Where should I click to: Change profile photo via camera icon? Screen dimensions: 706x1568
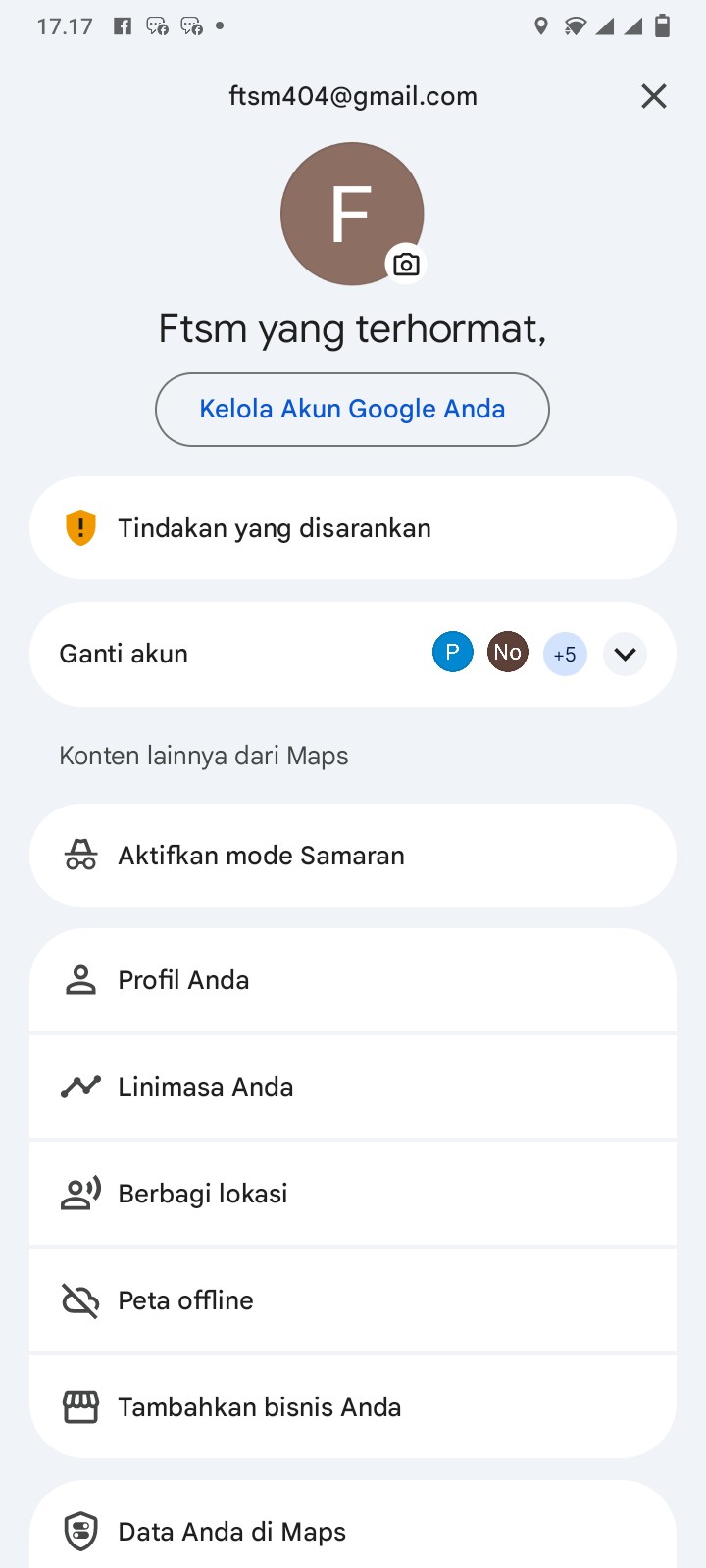[406, 265]
